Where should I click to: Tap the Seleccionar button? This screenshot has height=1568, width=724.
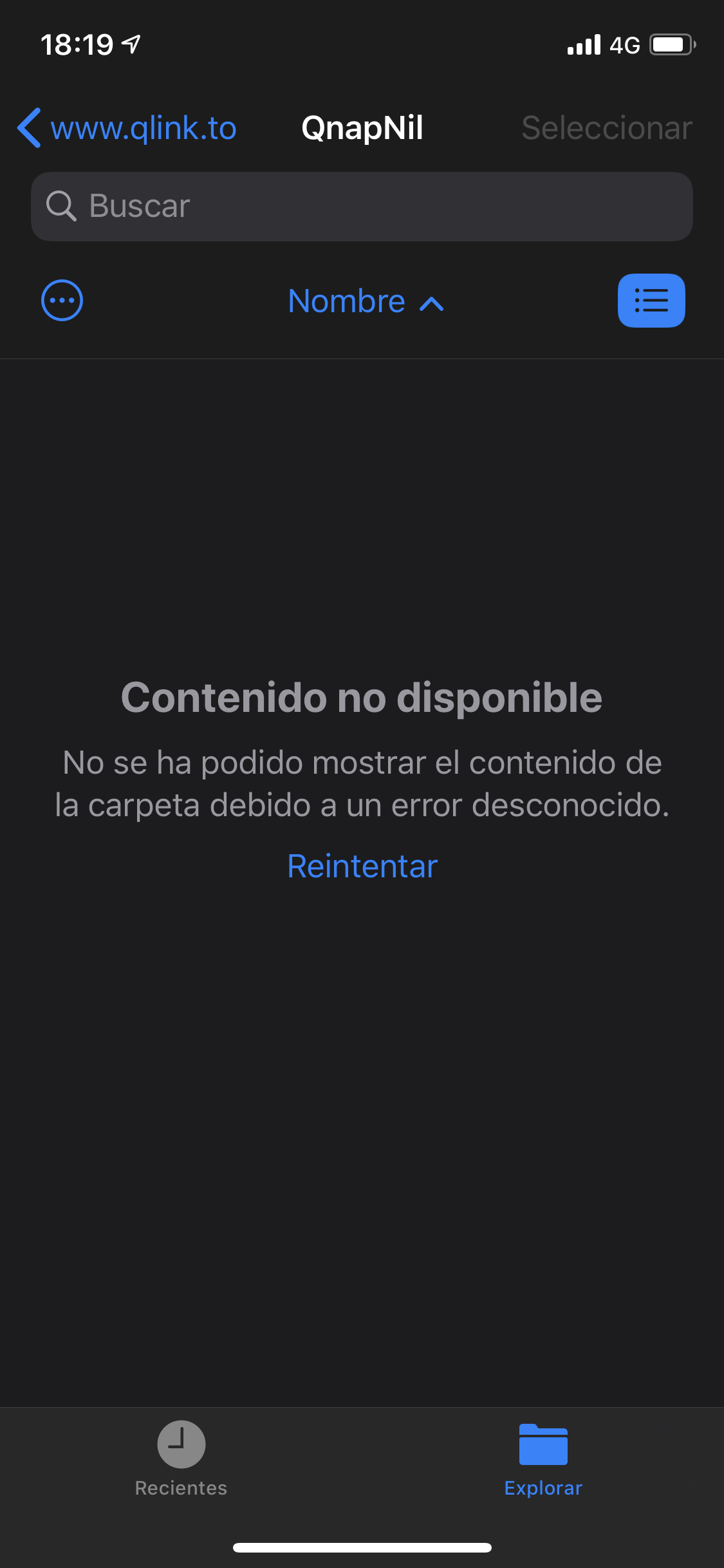pyautogui.click(x=606, y=128)
